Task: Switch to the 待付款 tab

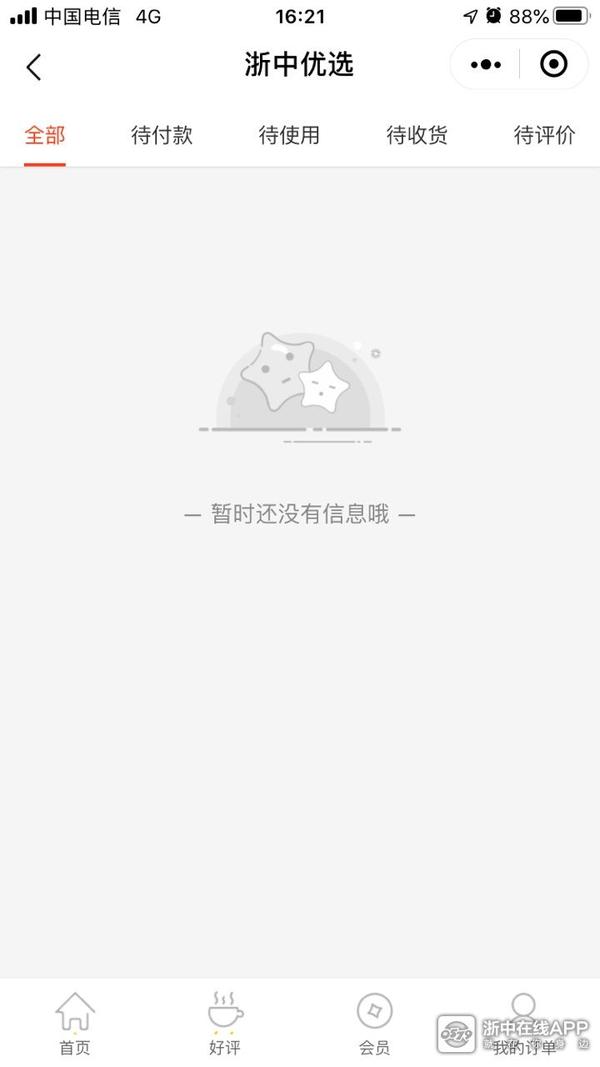Action: (x=162, y=136)
